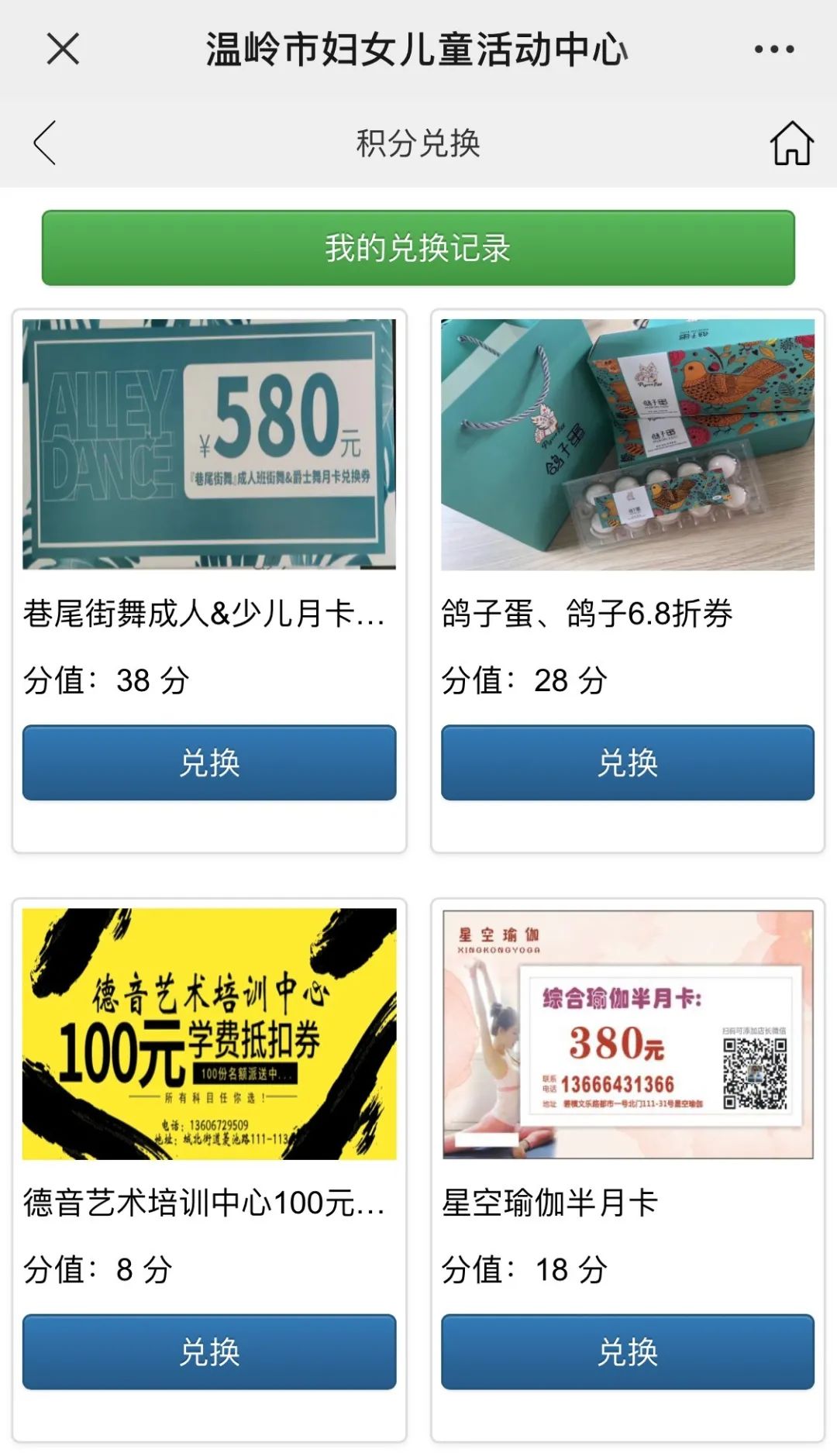Tap 兑换 for the 鸽子蛋 6.8折券

click(628, 762)
